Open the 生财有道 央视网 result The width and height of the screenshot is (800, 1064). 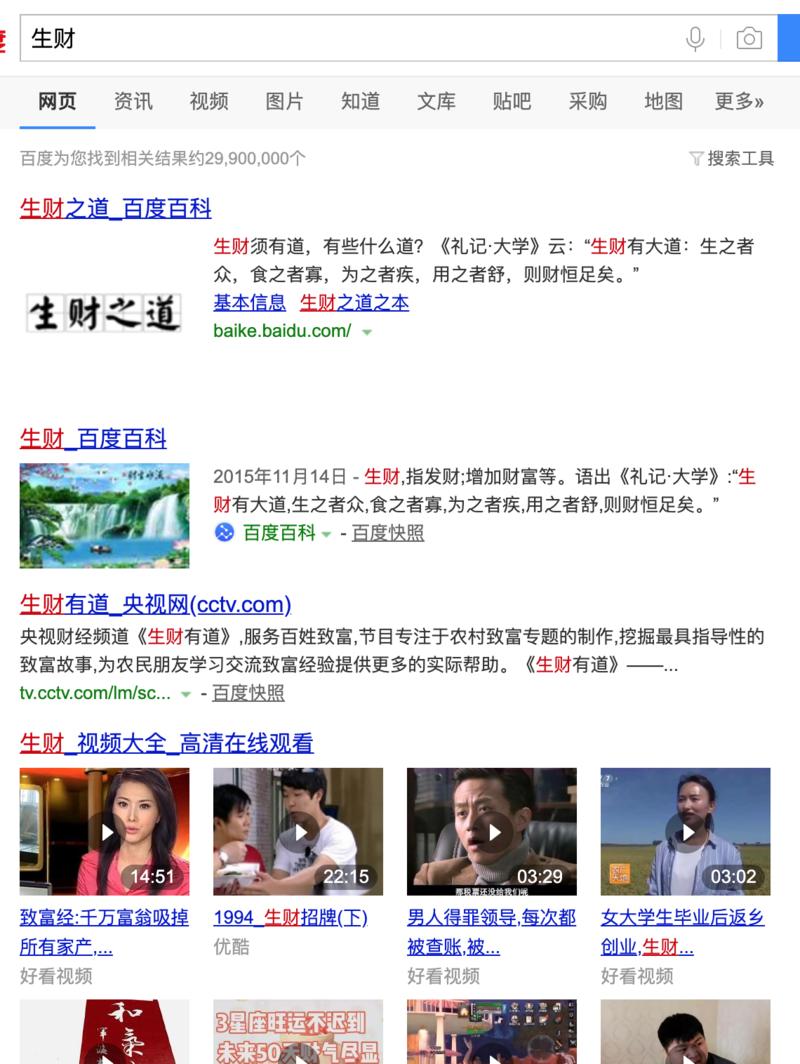tap(155, 605)
